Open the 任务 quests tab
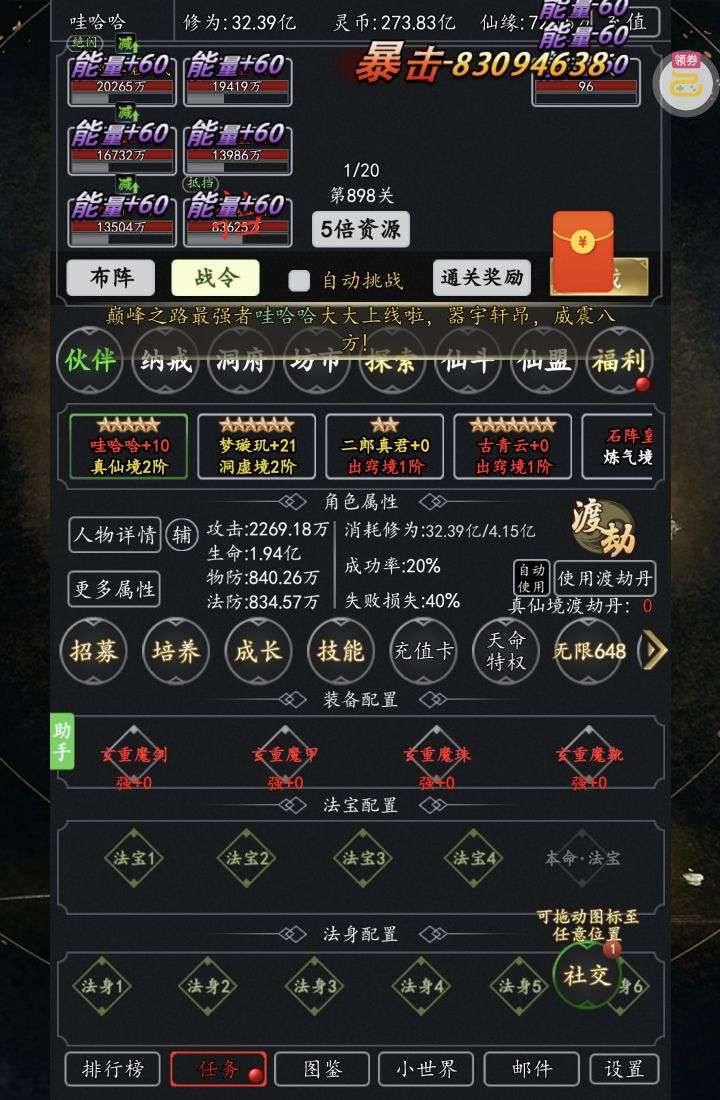This screenshot has height=1100, width=720. [x=218, y=1069]
